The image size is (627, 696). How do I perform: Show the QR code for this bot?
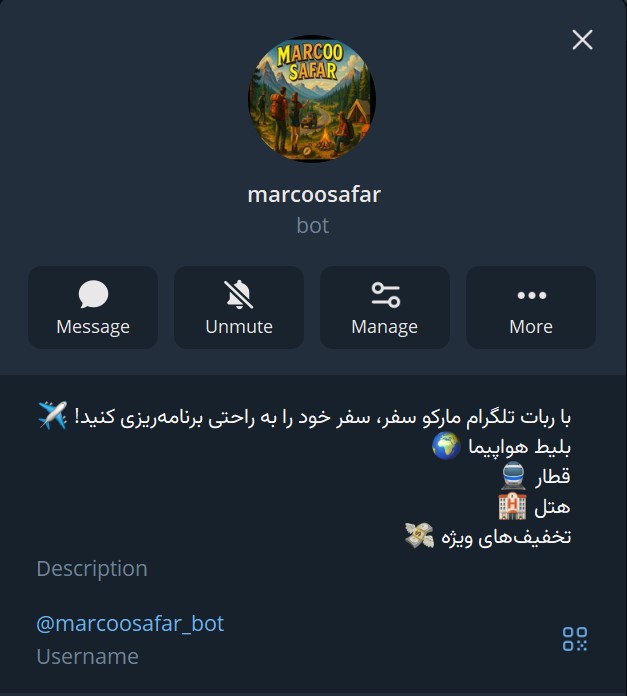(575, 639)
